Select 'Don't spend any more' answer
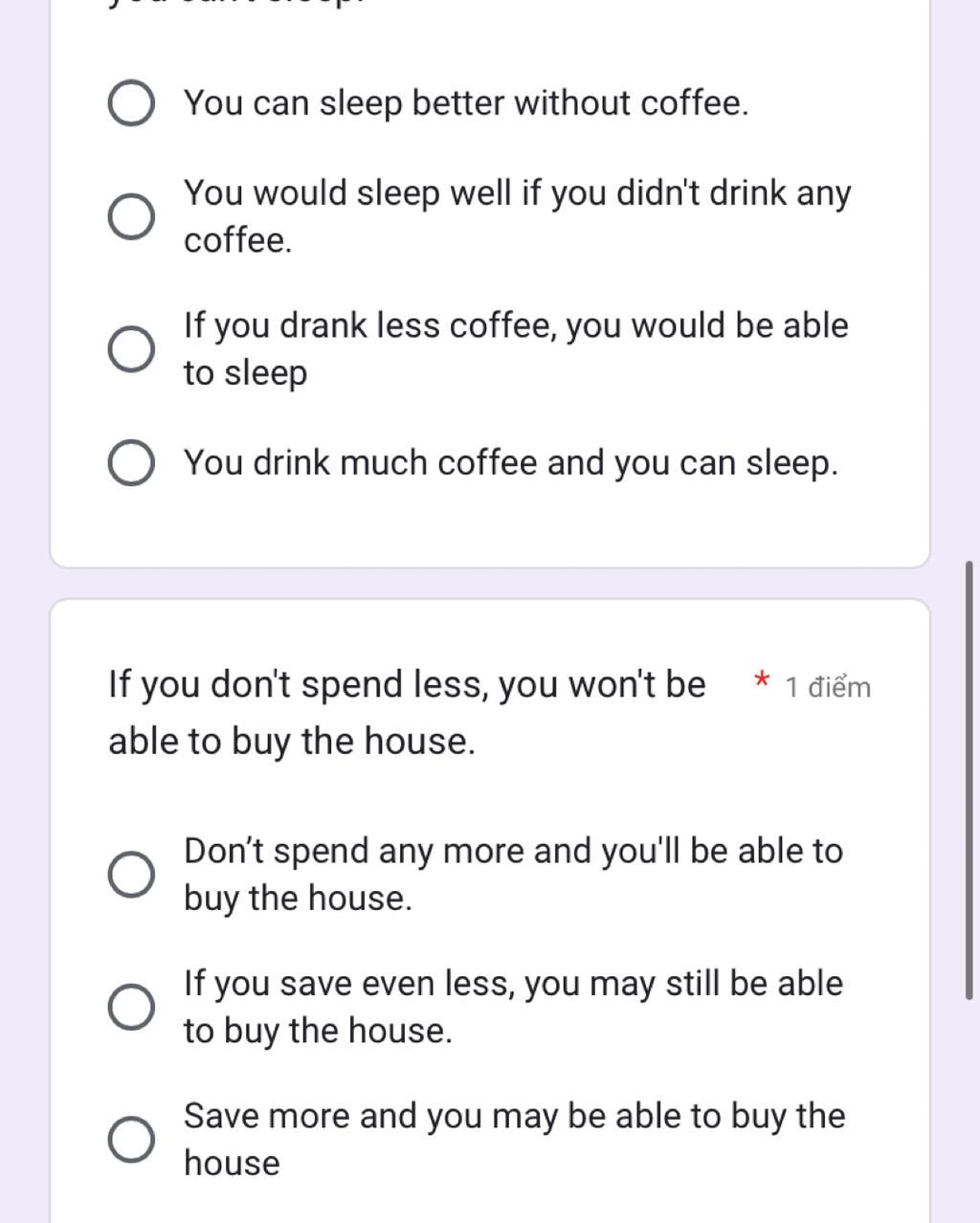Screen dimensions: 980x1223 pyautogui.click(x=131, y=874)
